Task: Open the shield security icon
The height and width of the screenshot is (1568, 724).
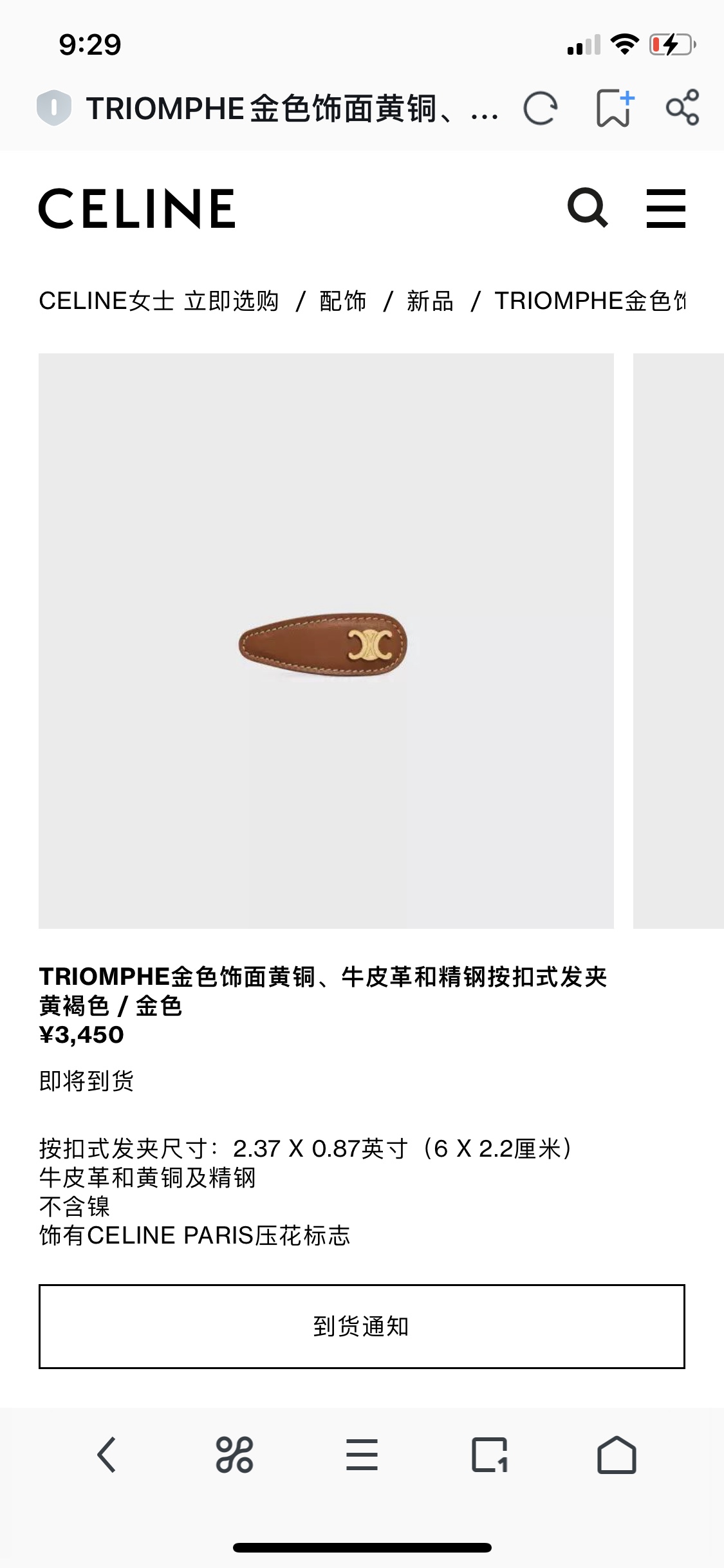Action: (x=54, y=107)
